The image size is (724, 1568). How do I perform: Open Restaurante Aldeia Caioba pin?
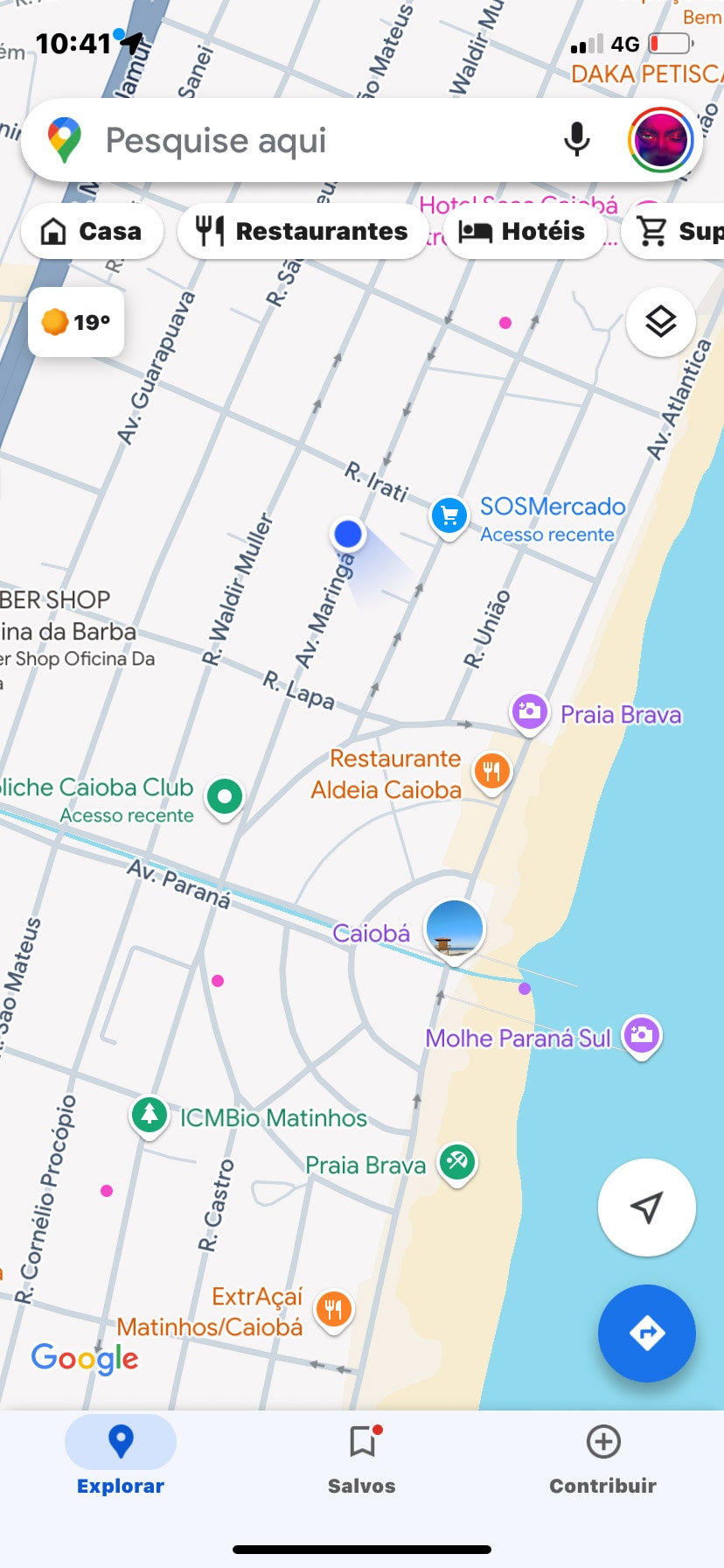click(491, 771)
